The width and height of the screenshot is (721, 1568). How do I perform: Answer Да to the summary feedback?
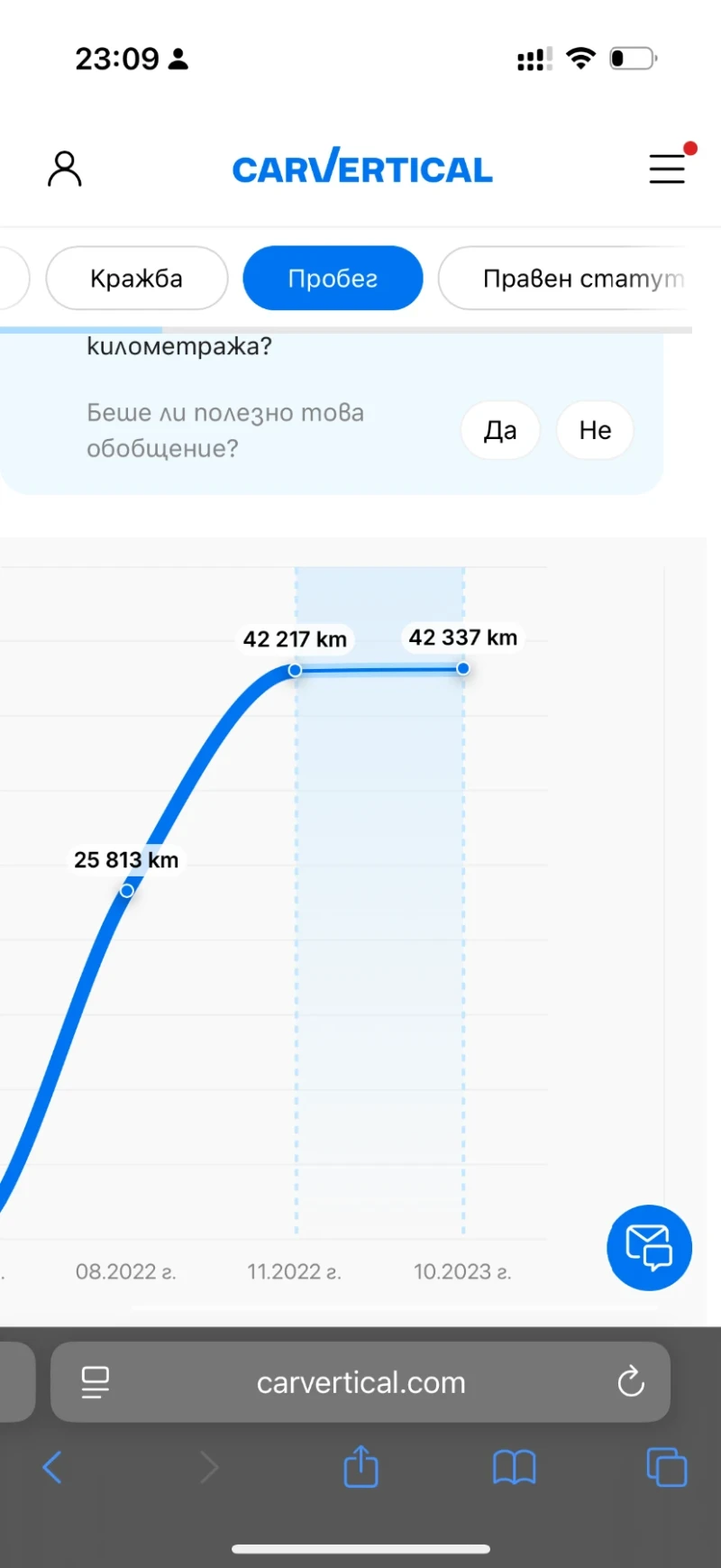tap(500, 430)
